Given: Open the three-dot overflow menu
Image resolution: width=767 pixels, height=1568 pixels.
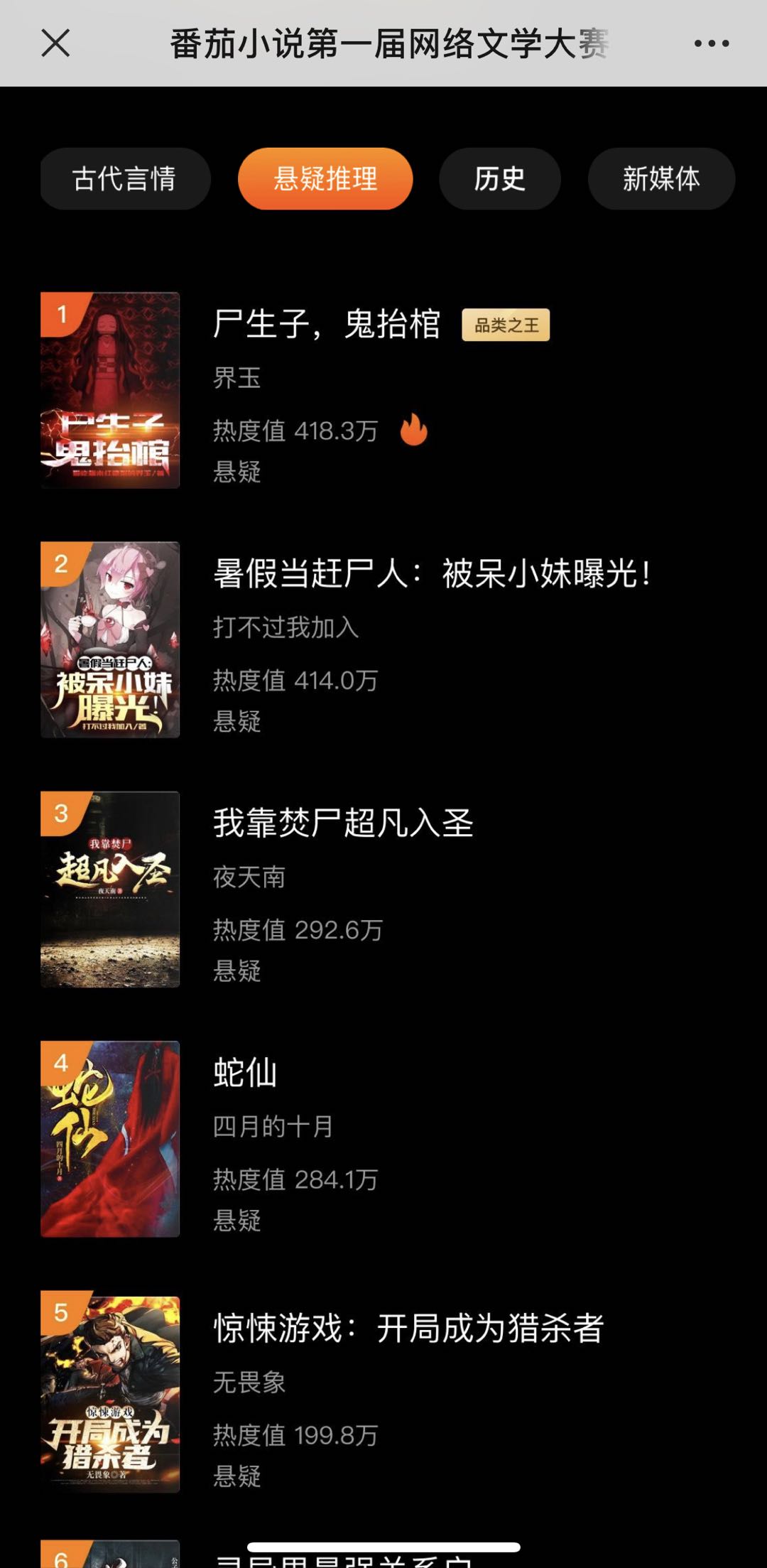Looking at the screenshot, I should 712,43.
